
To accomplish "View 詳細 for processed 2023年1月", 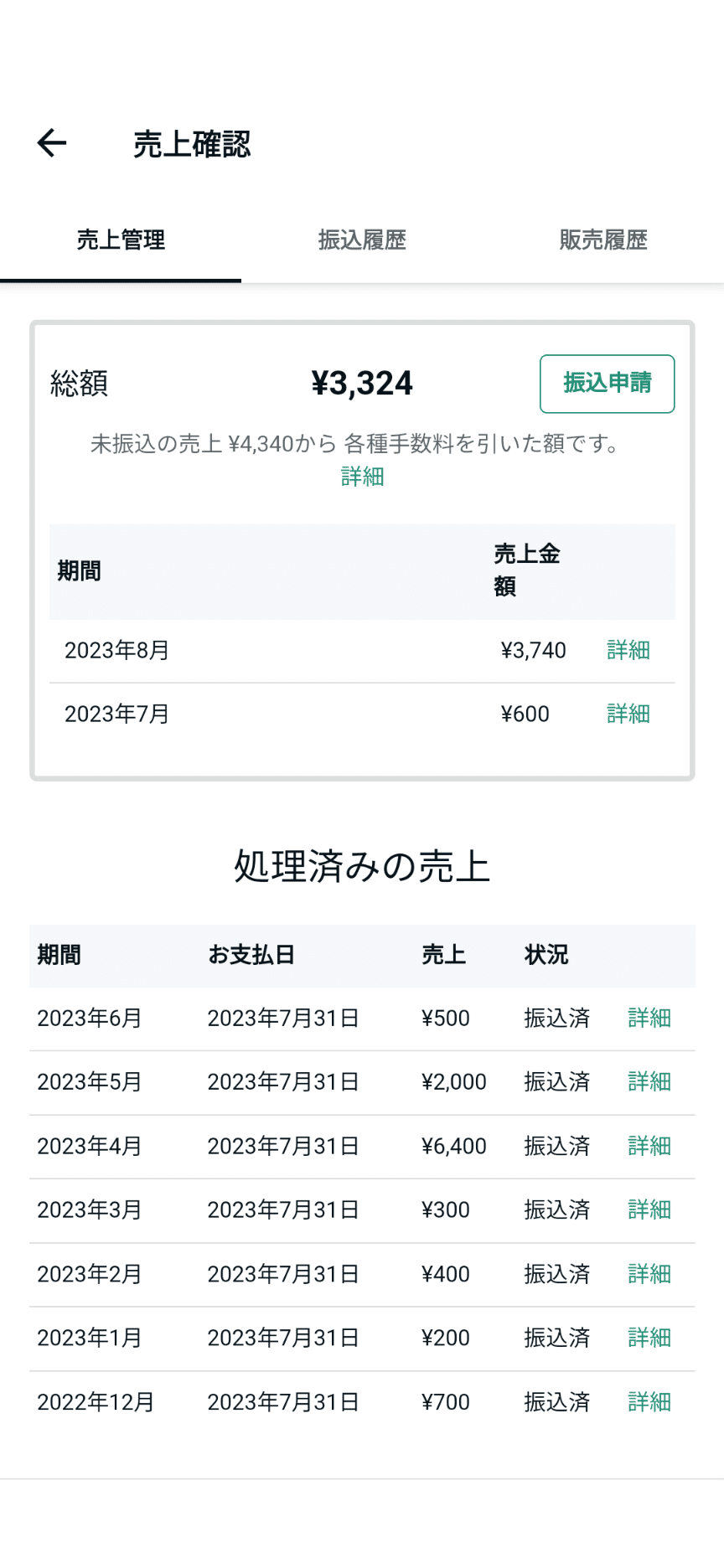I will (649, 1338).
